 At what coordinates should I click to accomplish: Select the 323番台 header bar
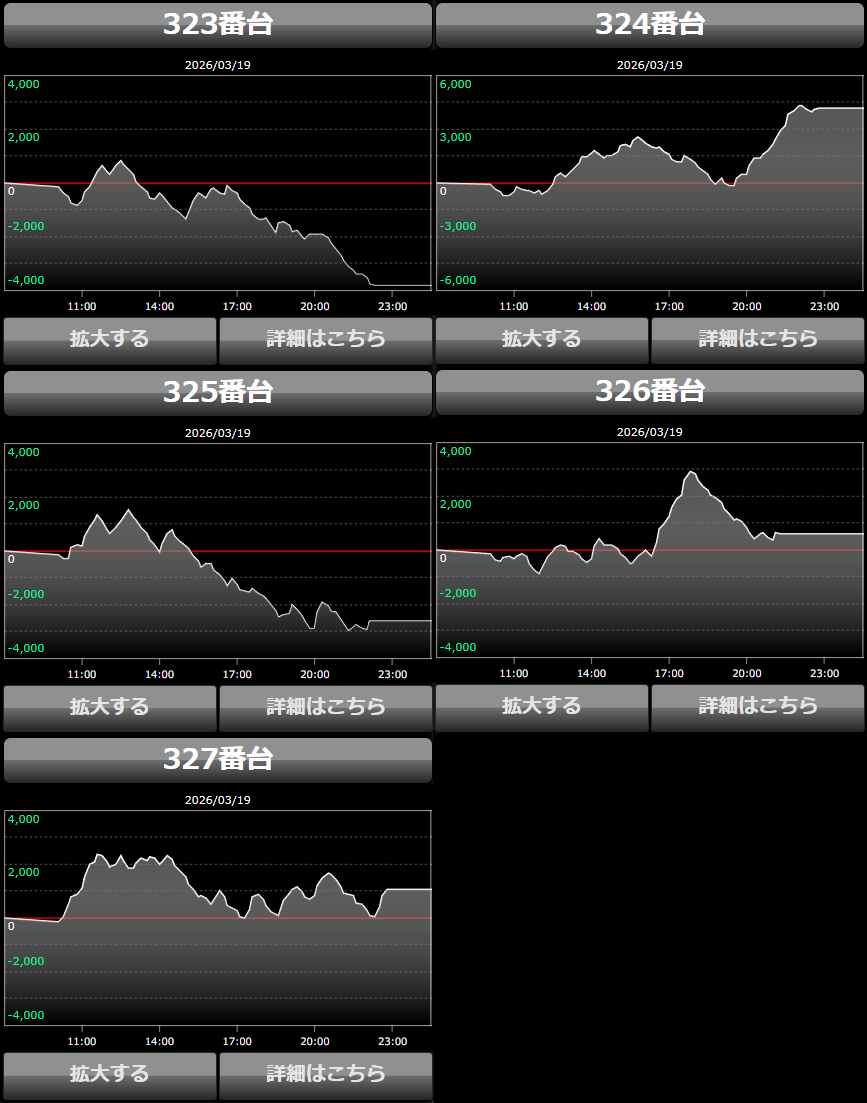click(x=218, y=25)
